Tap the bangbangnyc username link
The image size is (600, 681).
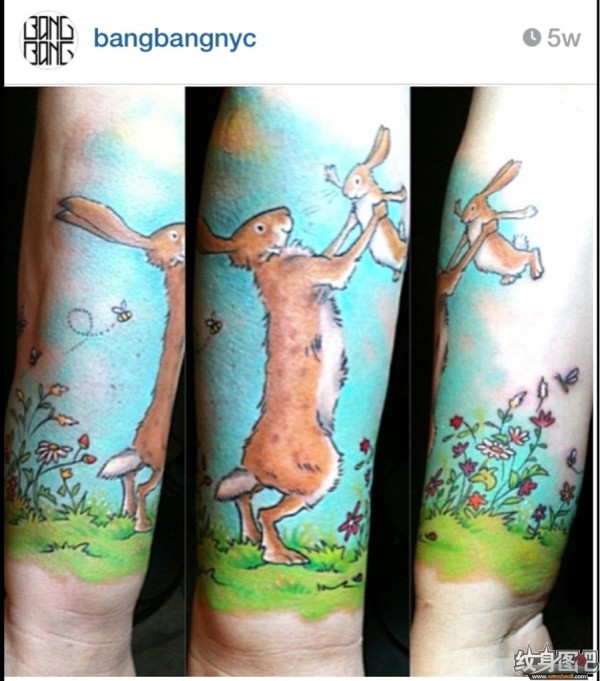(174, 39)
